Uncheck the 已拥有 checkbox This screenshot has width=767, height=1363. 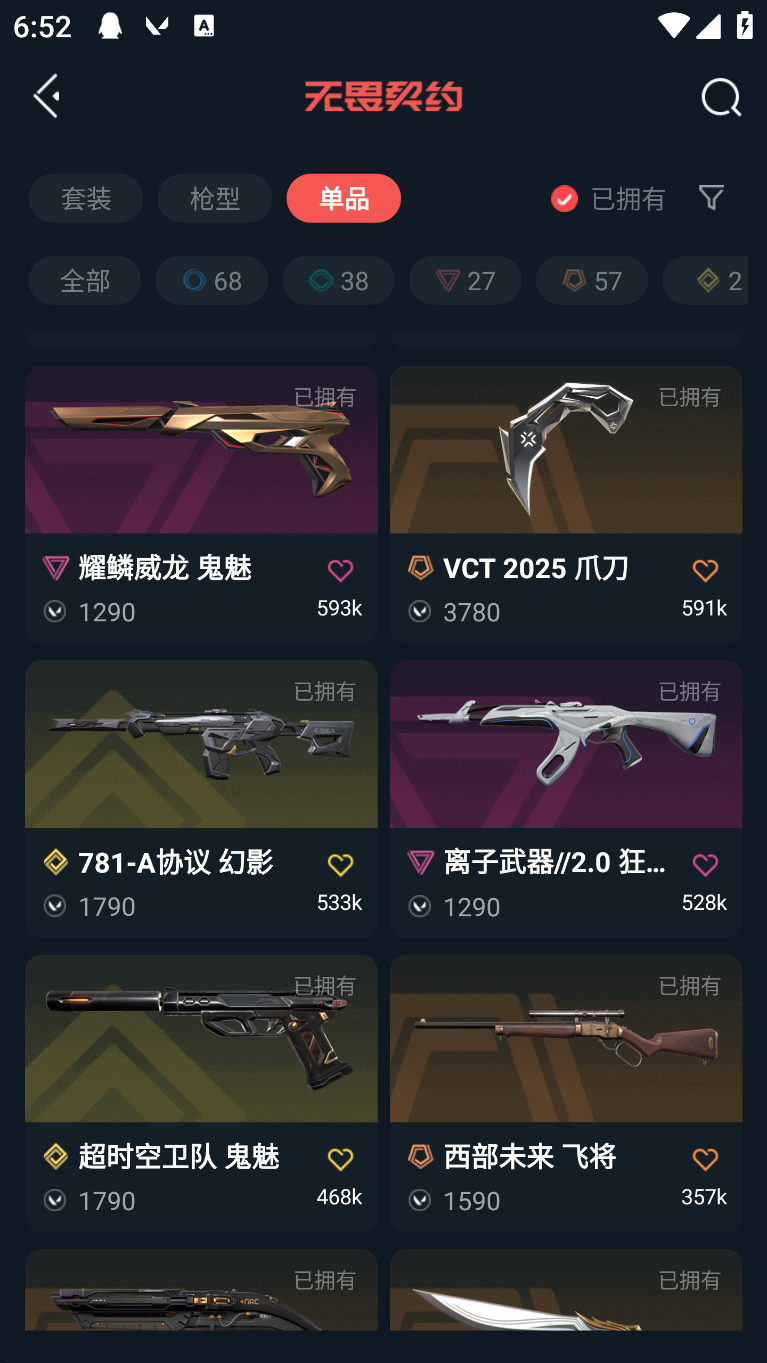tap(564, 198)
